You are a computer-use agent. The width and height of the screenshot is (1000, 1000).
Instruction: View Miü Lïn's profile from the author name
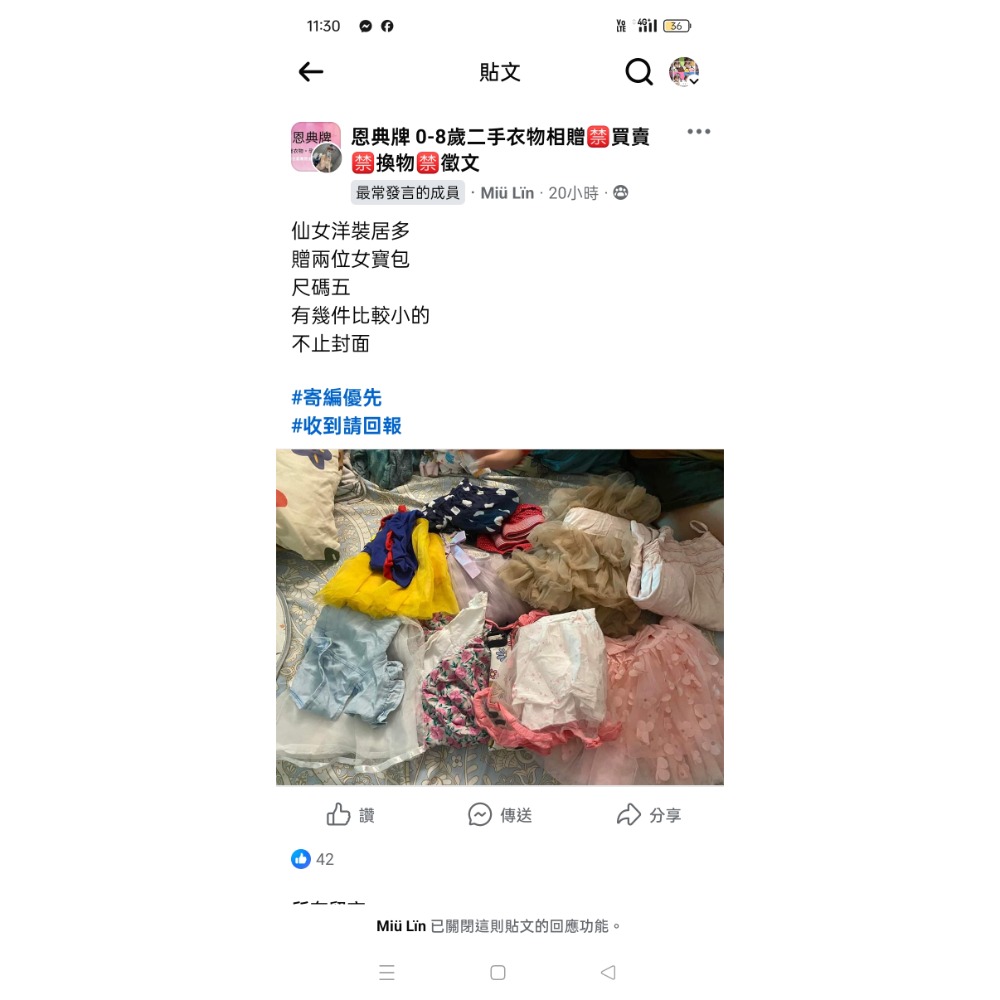pos(507,193)
